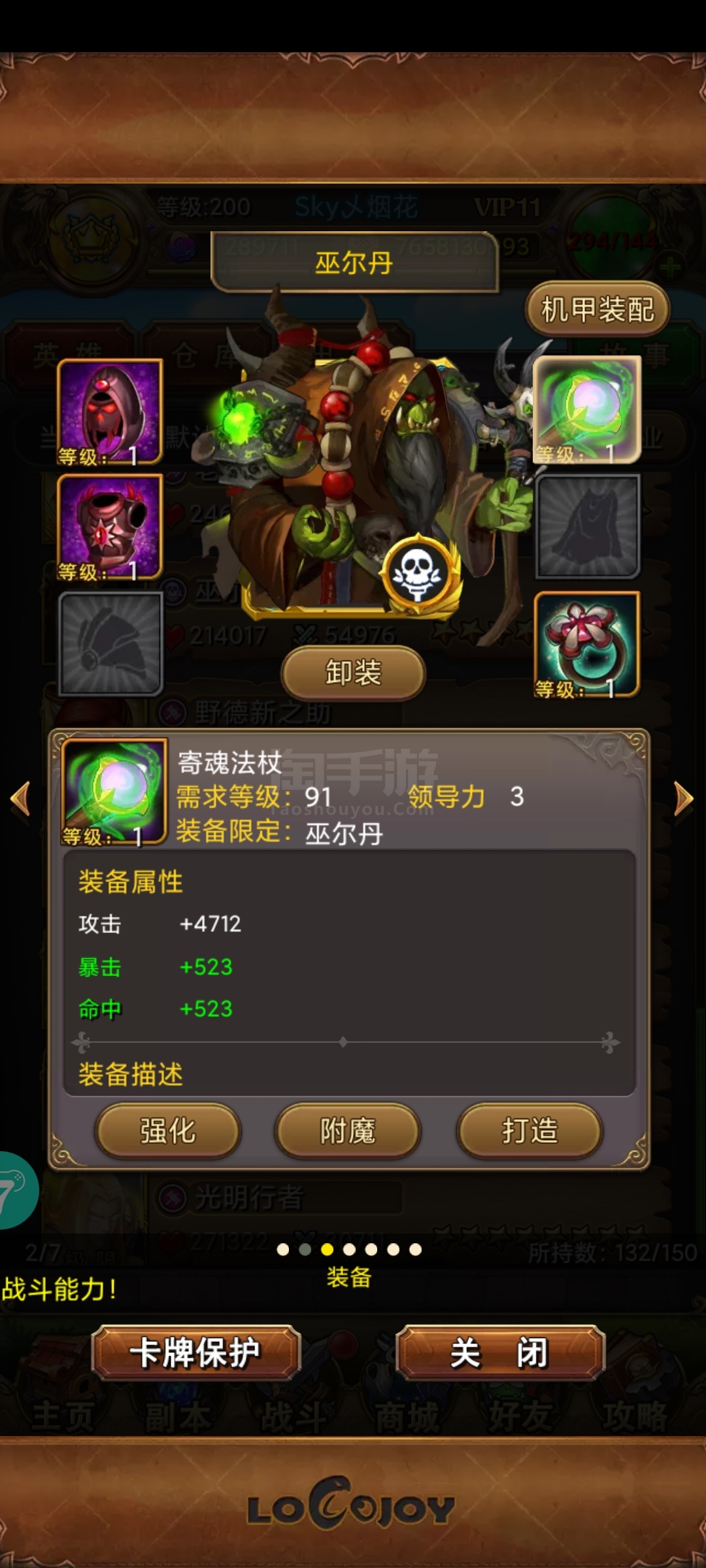
Task: Open the 机甲装配 mech equip button
Action: (597, 308)
